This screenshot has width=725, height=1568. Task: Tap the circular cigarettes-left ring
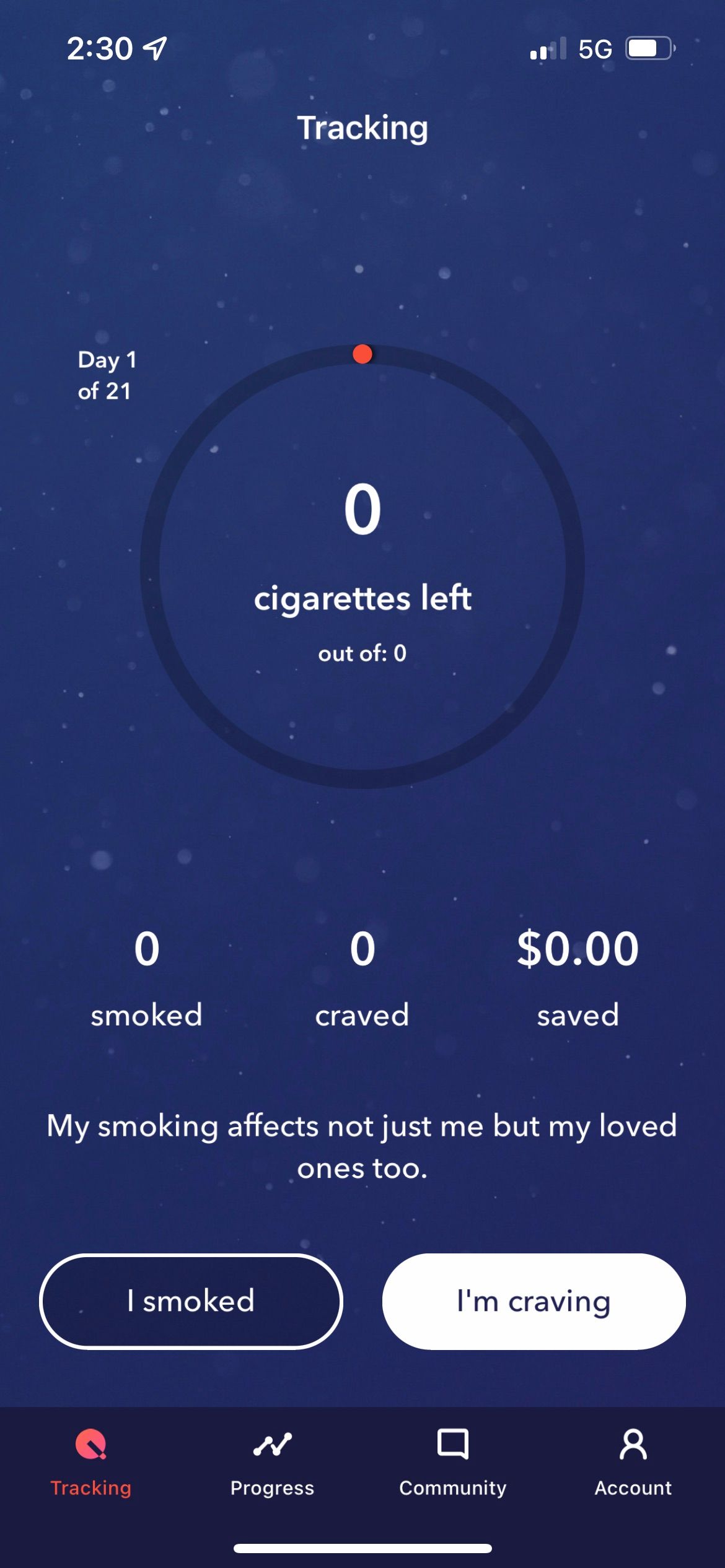pos(362,570)
